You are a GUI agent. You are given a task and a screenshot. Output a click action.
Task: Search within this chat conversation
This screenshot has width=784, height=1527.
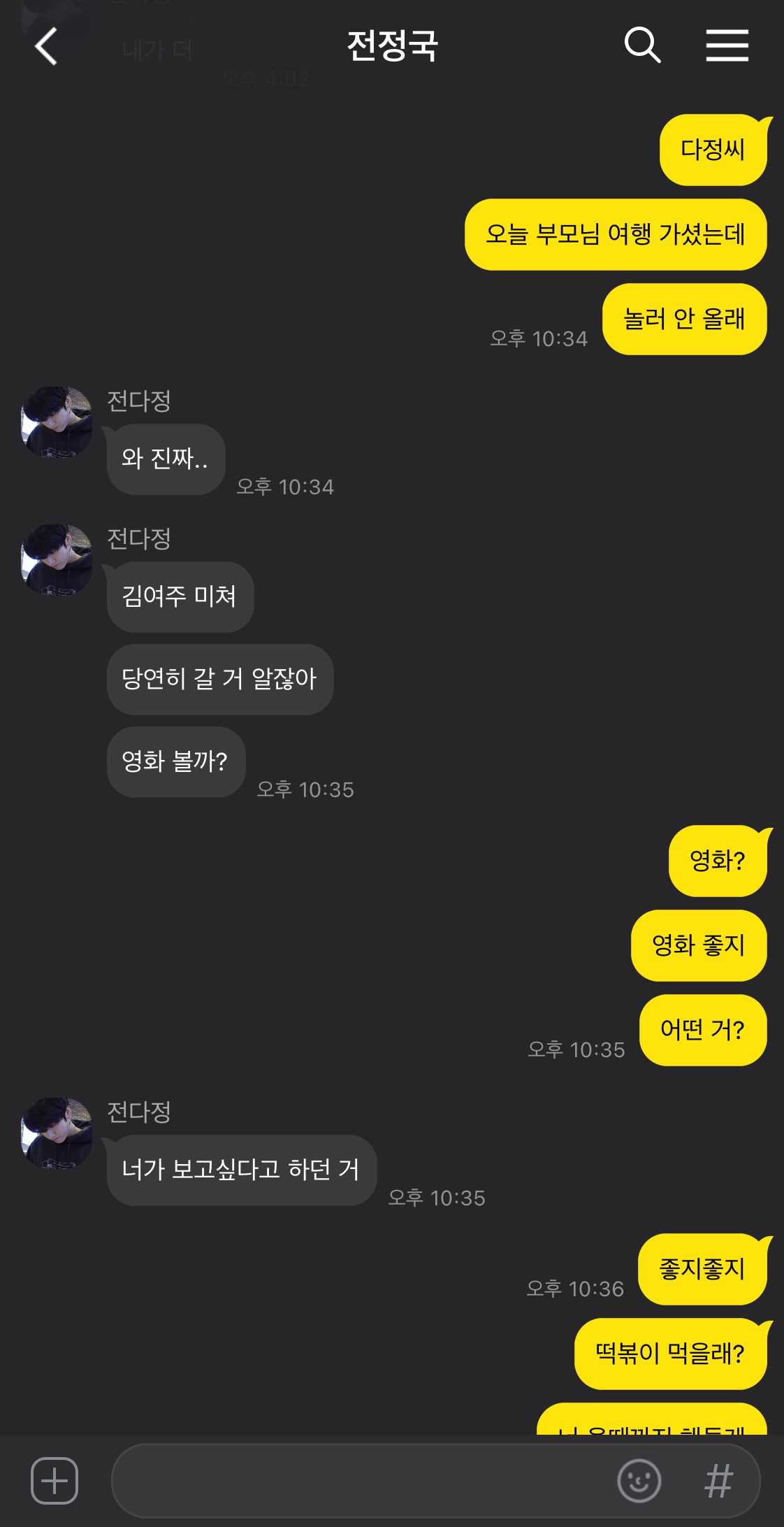point(642,46)
